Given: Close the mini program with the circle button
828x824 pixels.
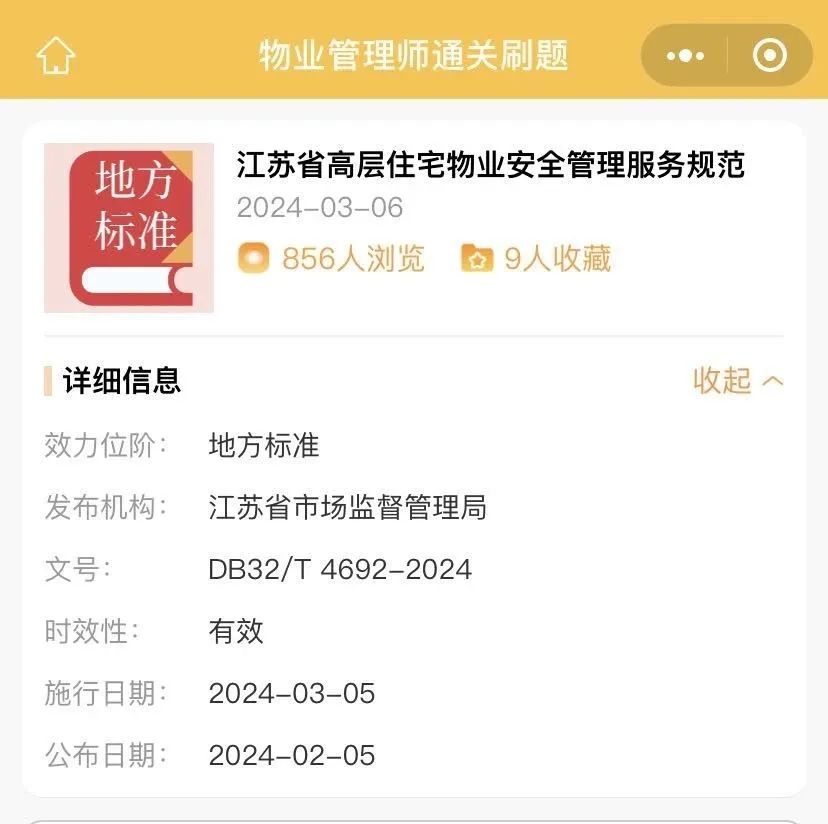Looking at the screenshot, I should [769, 56].
